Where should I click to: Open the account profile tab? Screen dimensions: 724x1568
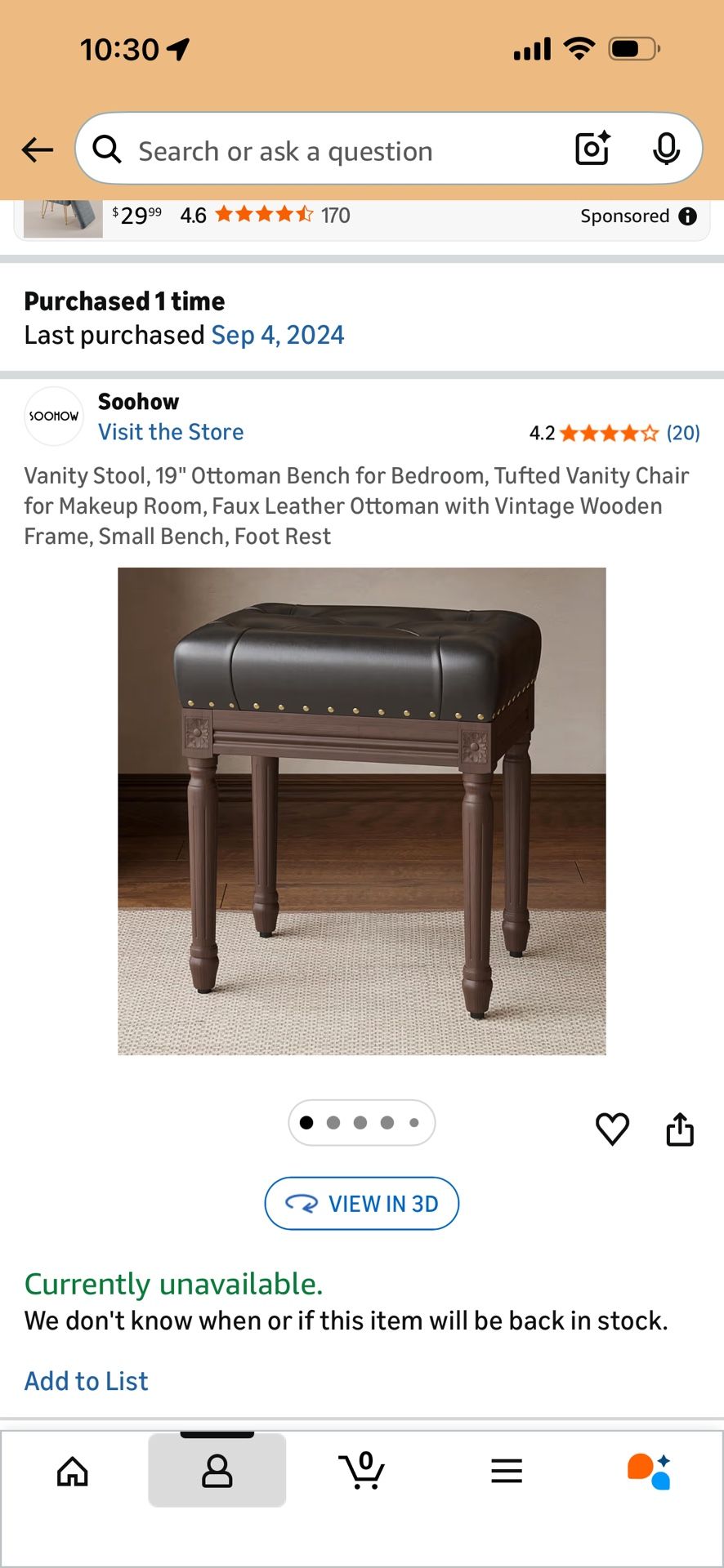(217, 1470)
